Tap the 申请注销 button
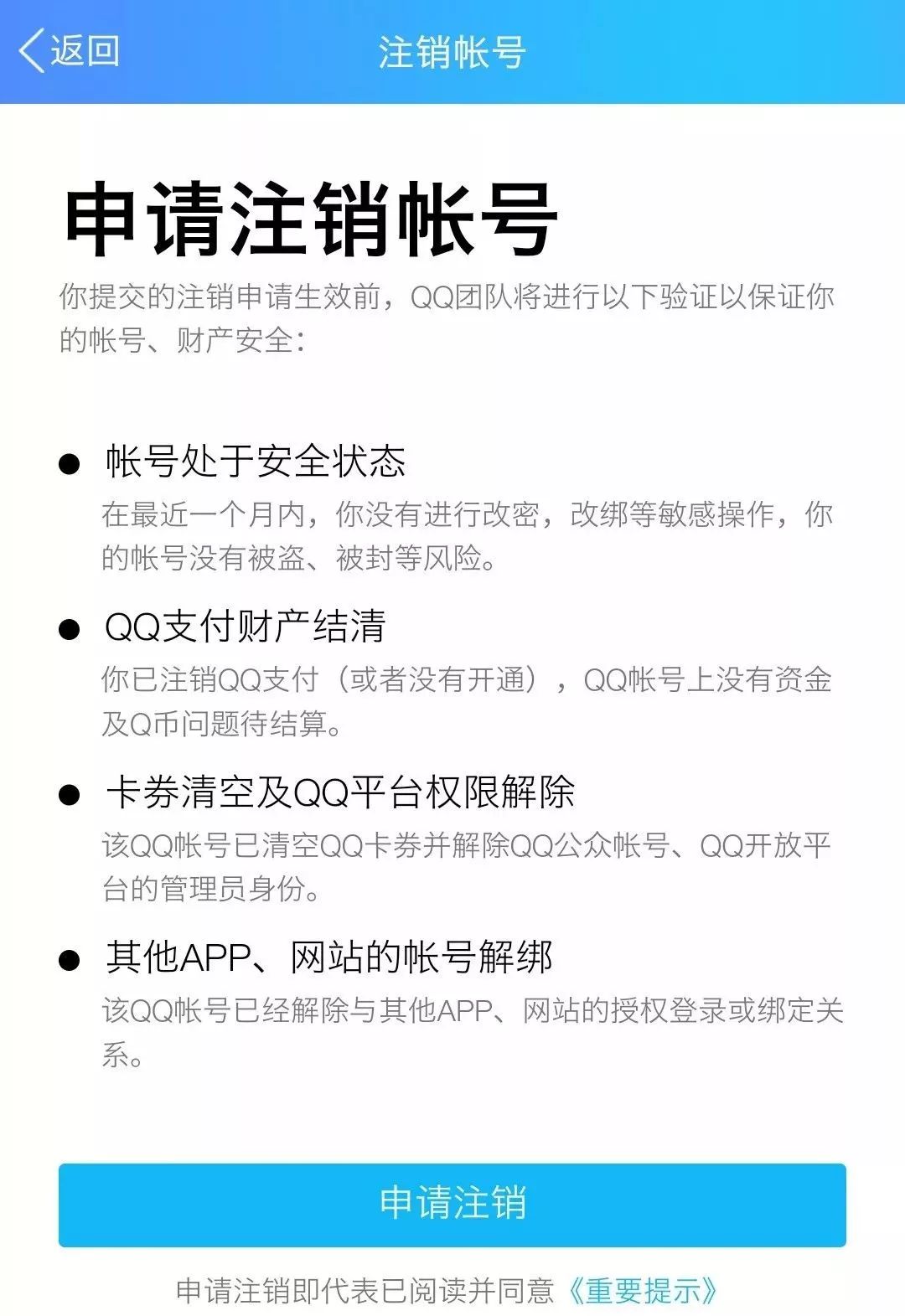Viewport: 905px width, 1316px height. coord(452,1204)
